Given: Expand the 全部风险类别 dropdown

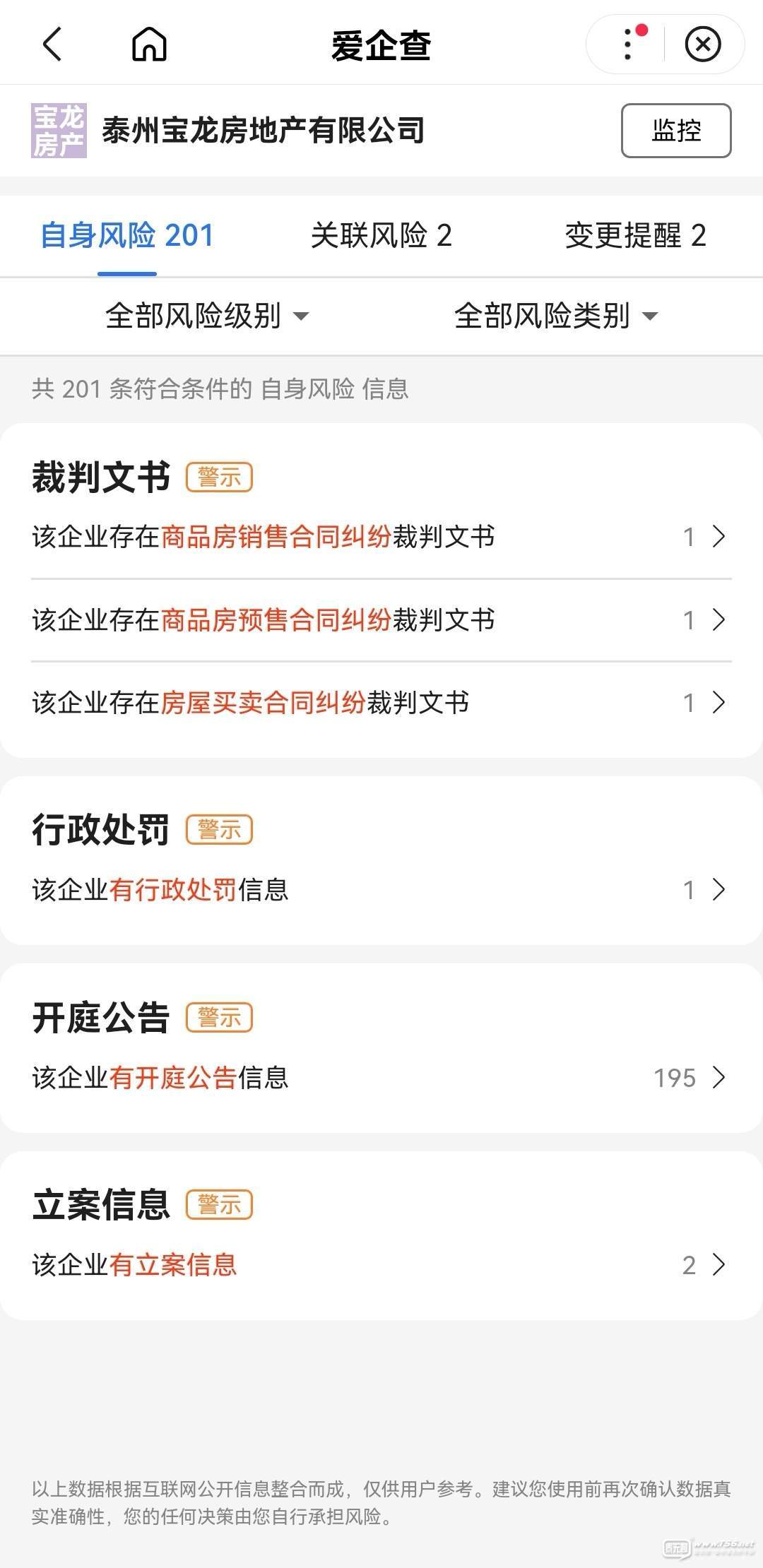Looking at the screenshot, I should coord(556,316).
